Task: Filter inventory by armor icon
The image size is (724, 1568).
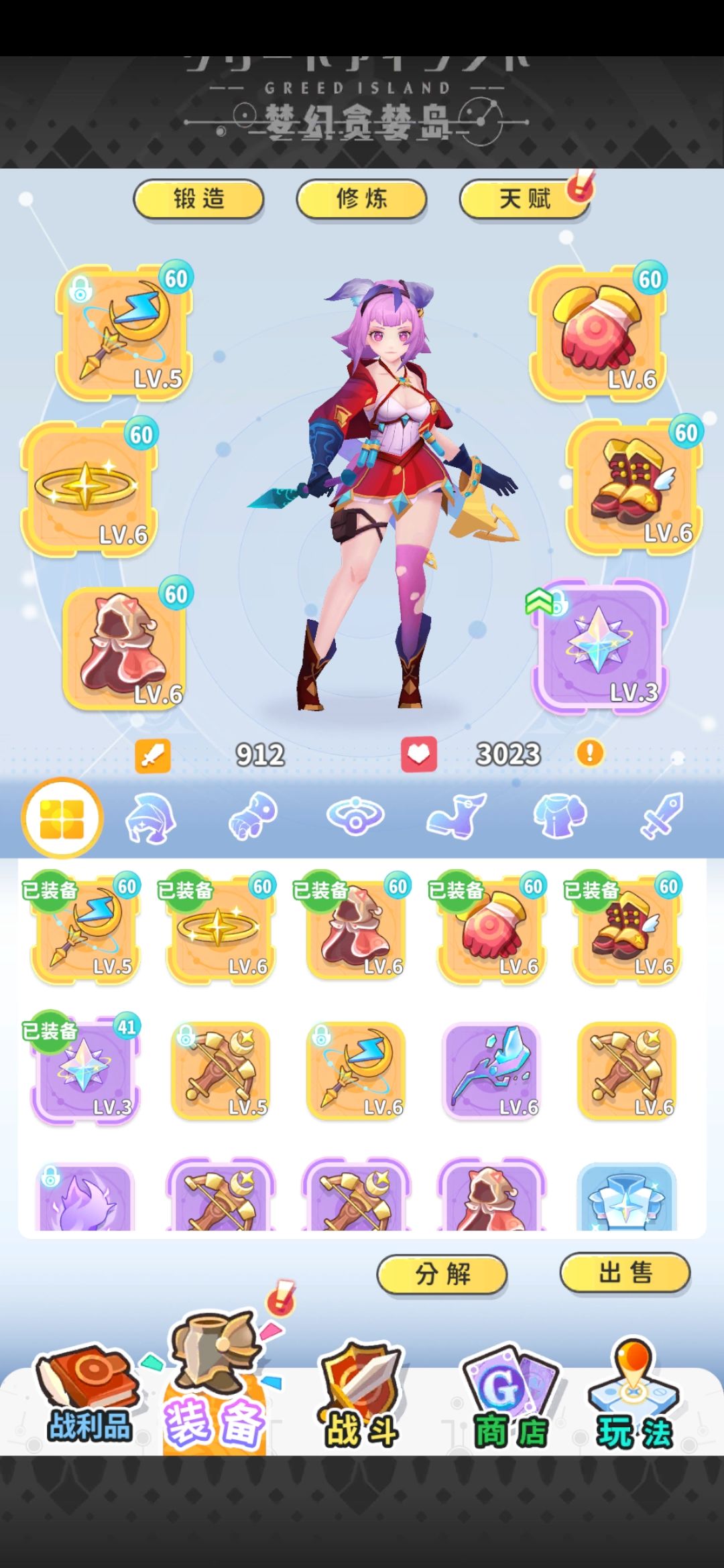Action: pyautogui.click(x=560, y=815)
